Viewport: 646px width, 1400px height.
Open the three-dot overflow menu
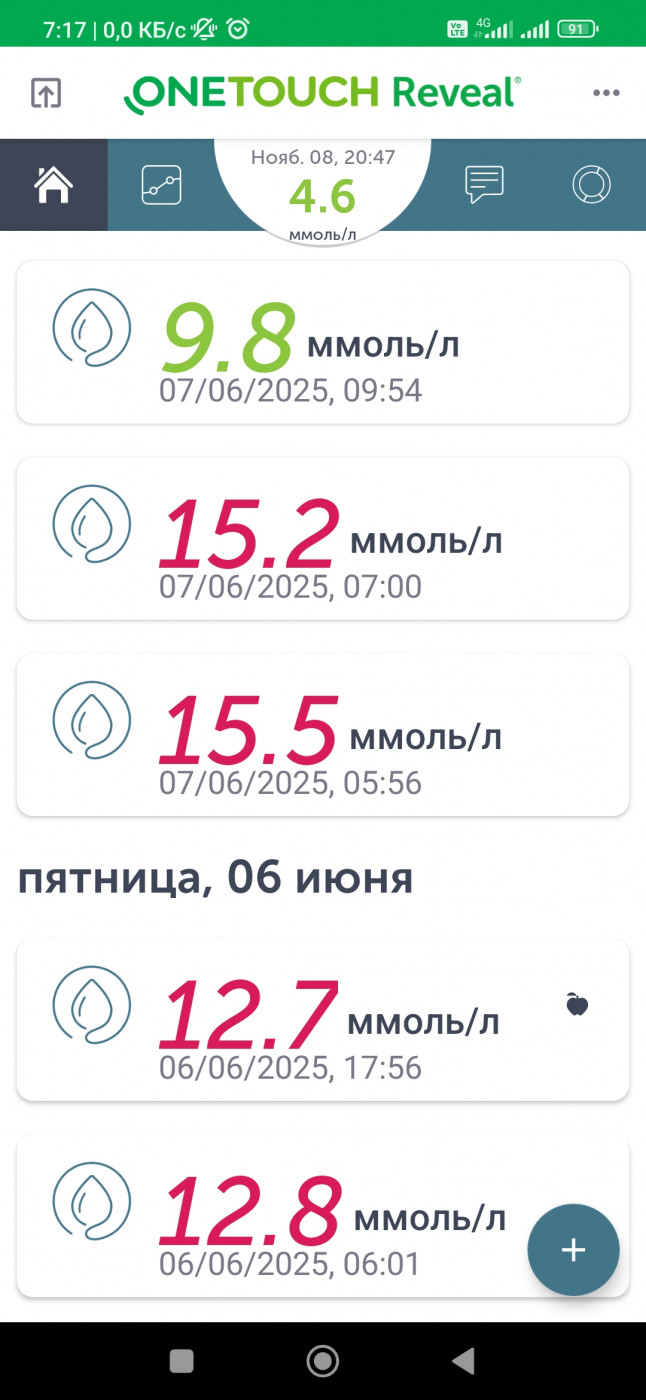pyautogui.click(x=606, y=93)
